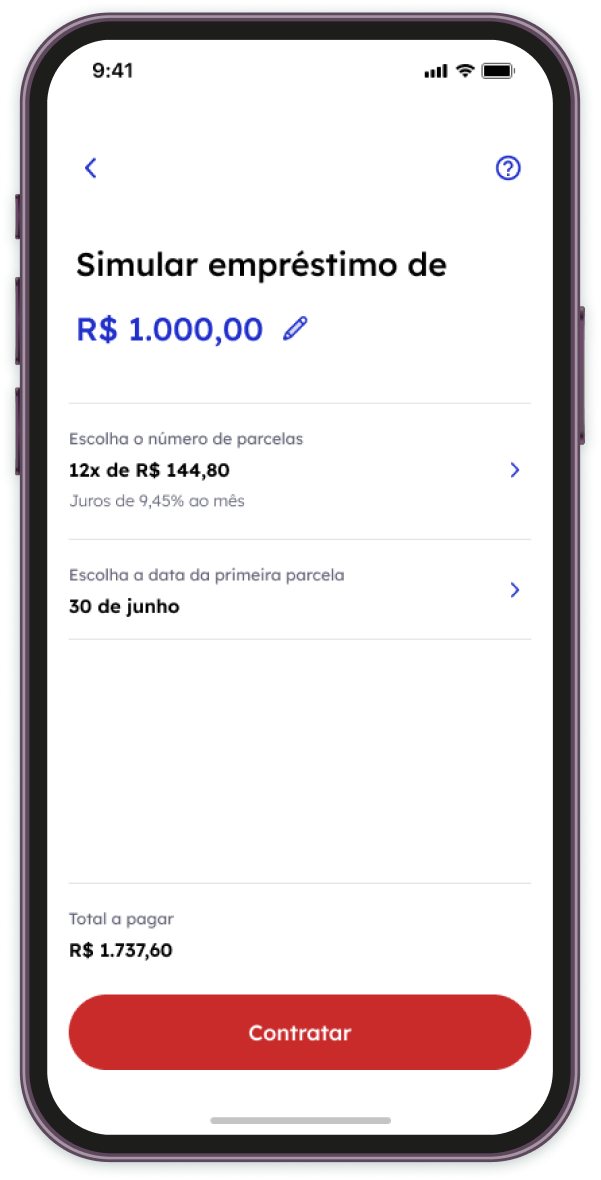601x1180 pixels.
Task: Go back using the arrow icon
Action: pyautogui.click(x=91, y=168)
